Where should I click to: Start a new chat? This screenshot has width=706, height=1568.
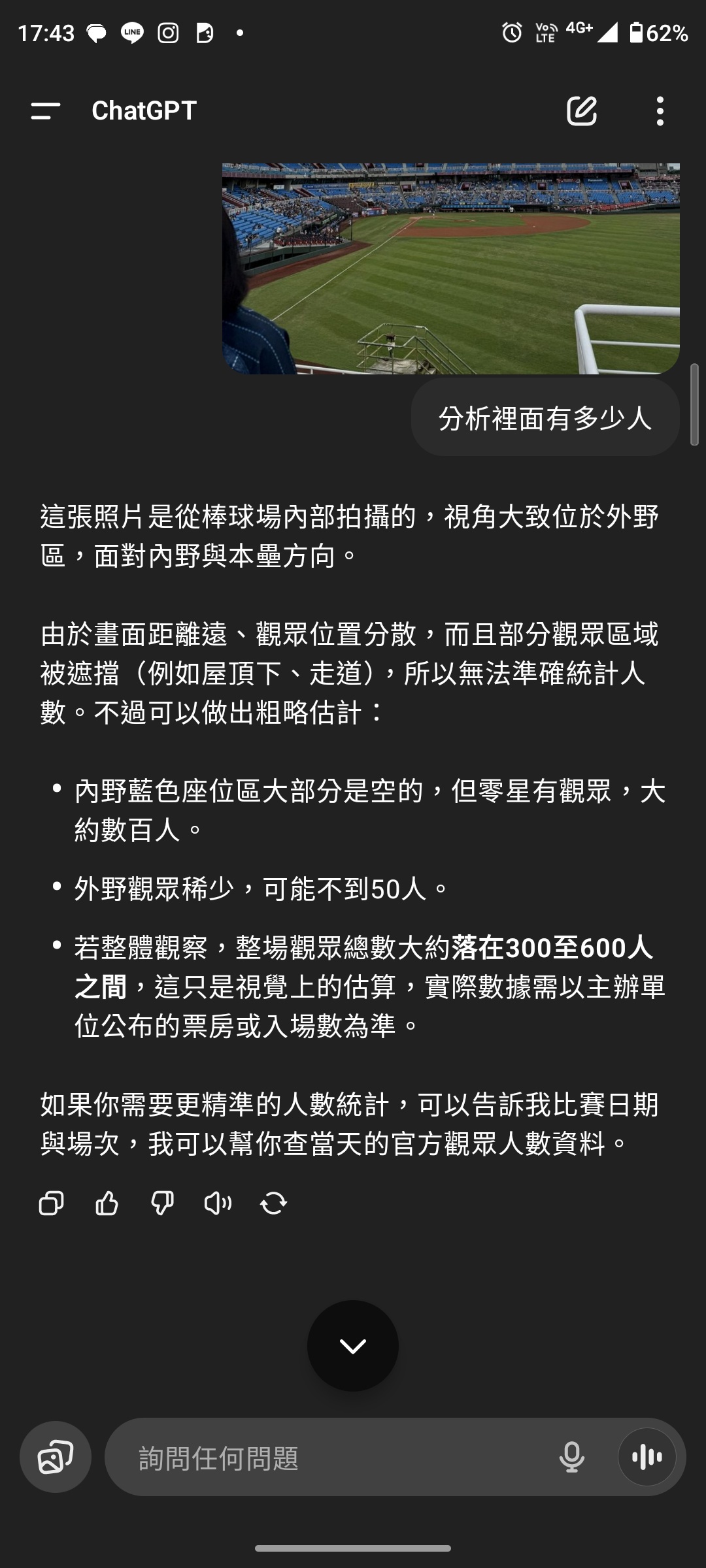pos(582,110)
